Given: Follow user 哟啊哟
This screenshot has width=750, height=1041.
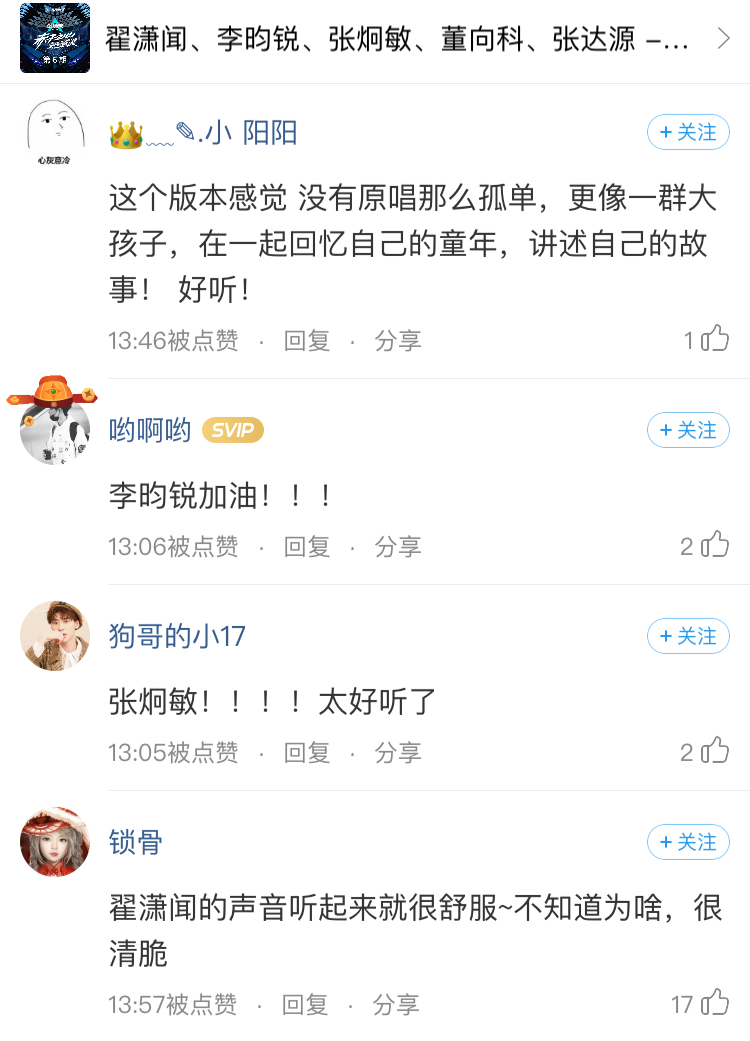Looking at the screenshot, I should pyautogui.click(x=688, y=430).
